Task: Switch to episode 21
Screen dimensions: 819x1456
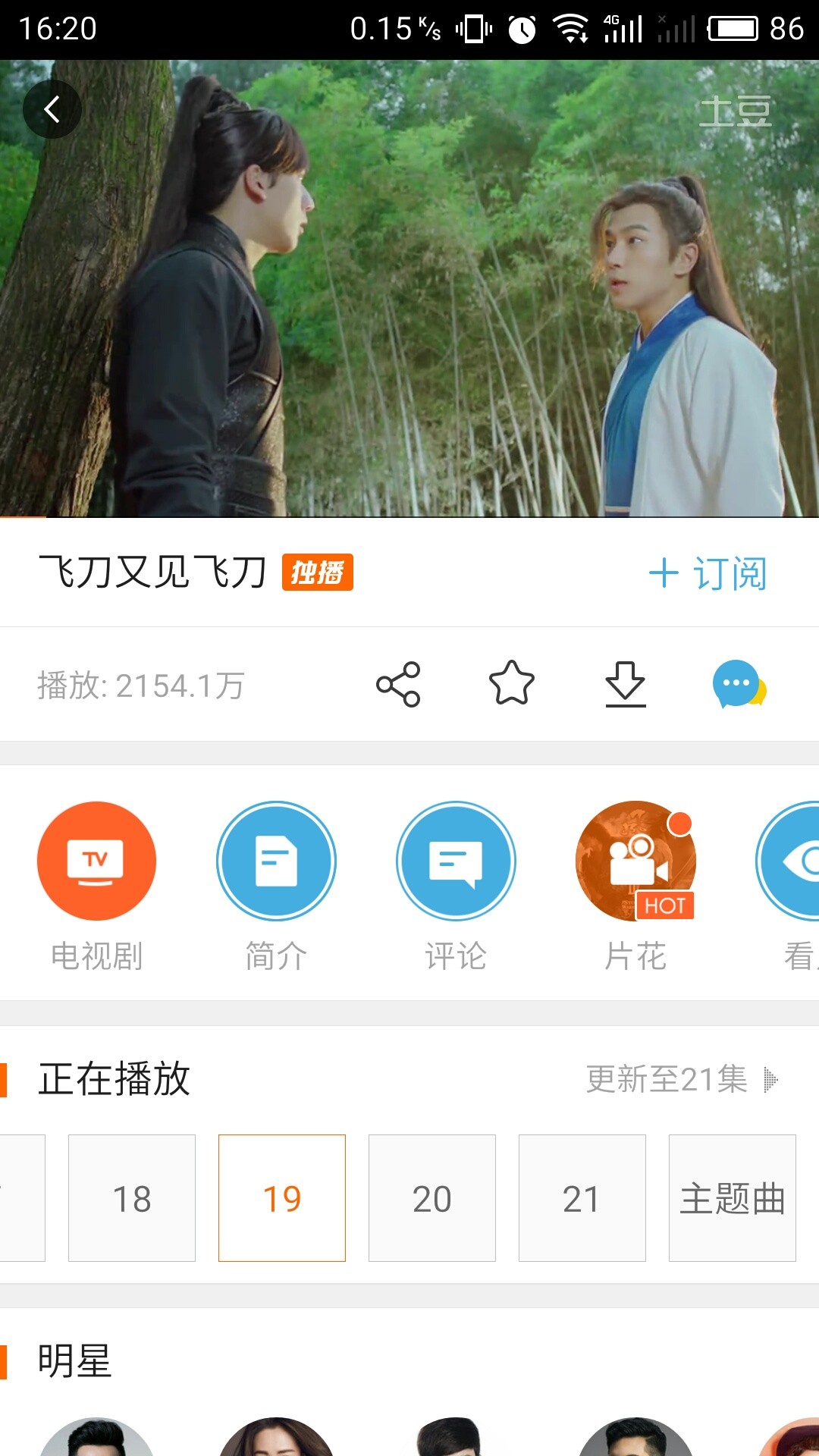Action: 582,1198
